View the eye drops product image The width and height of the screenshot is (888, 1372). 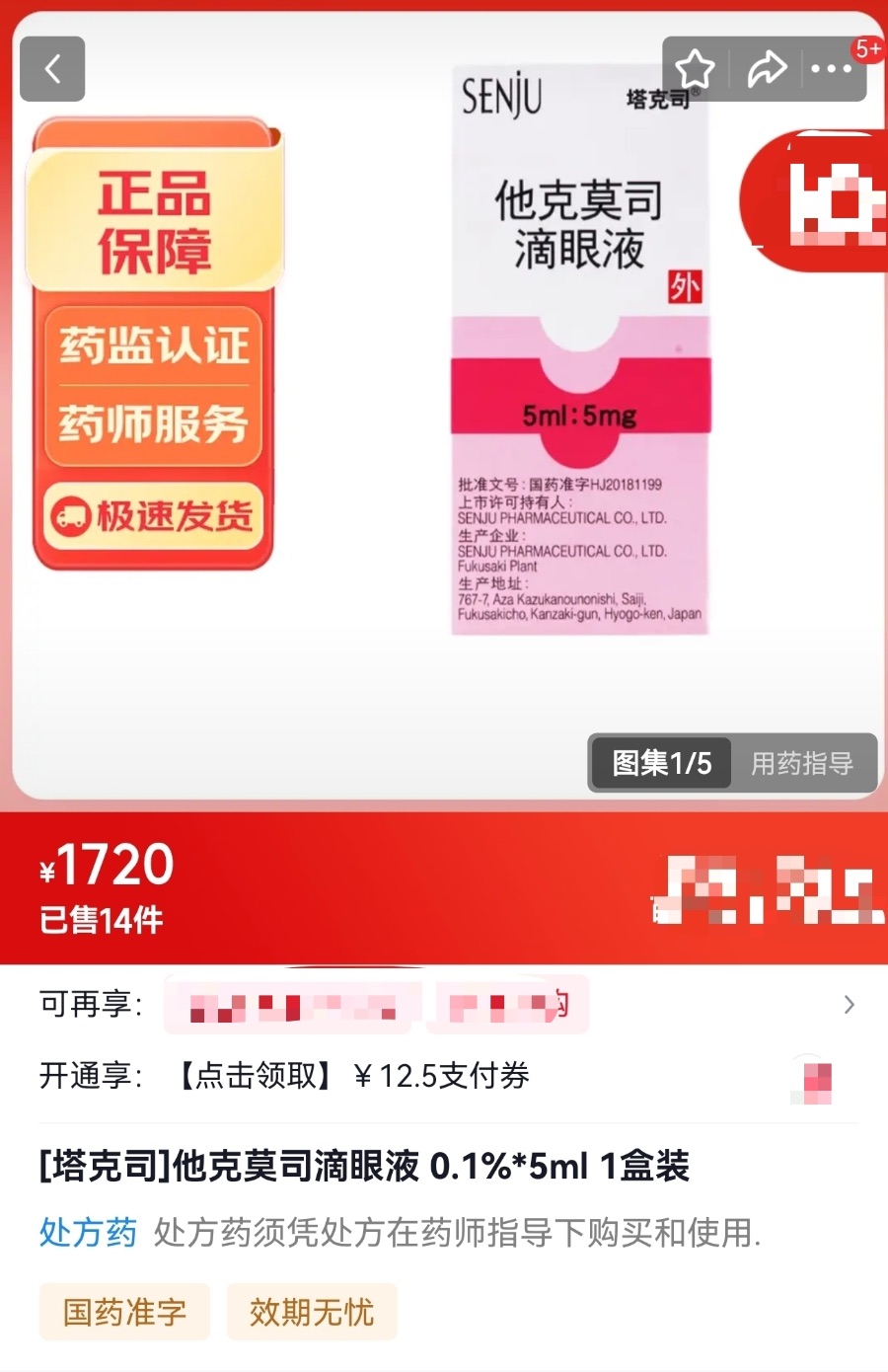pyautogui.click(x=580, y=350)
